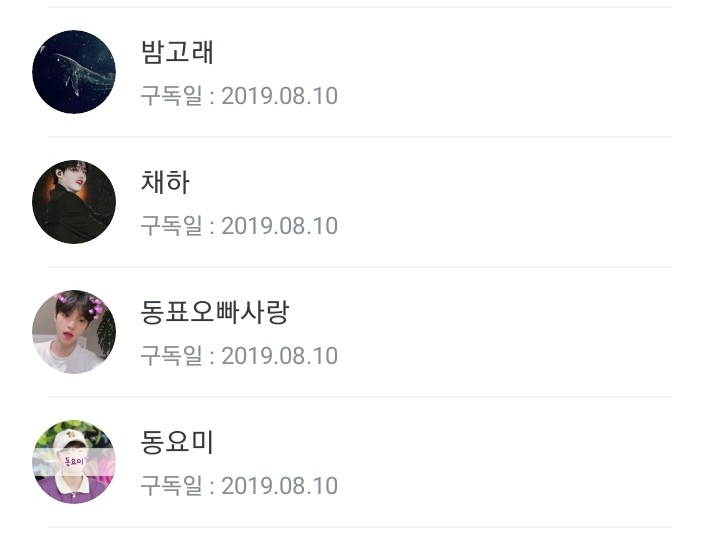Select the 동표오빠사랑 subscriber entry

coord(360,332)
